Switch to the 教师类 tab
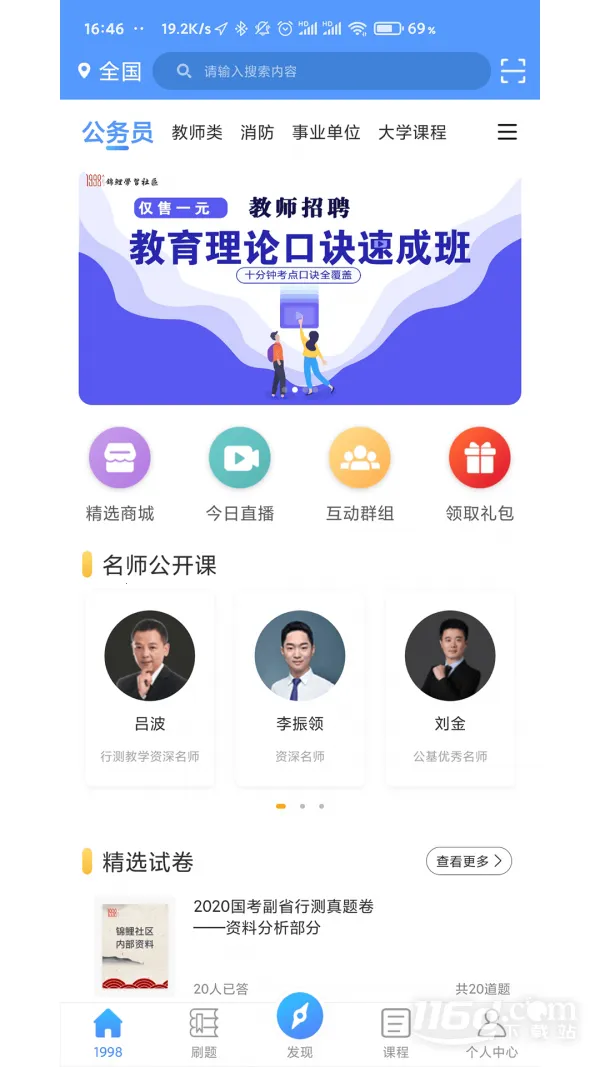The height and width of the screenshot is (1067, 600). (197, 132)
